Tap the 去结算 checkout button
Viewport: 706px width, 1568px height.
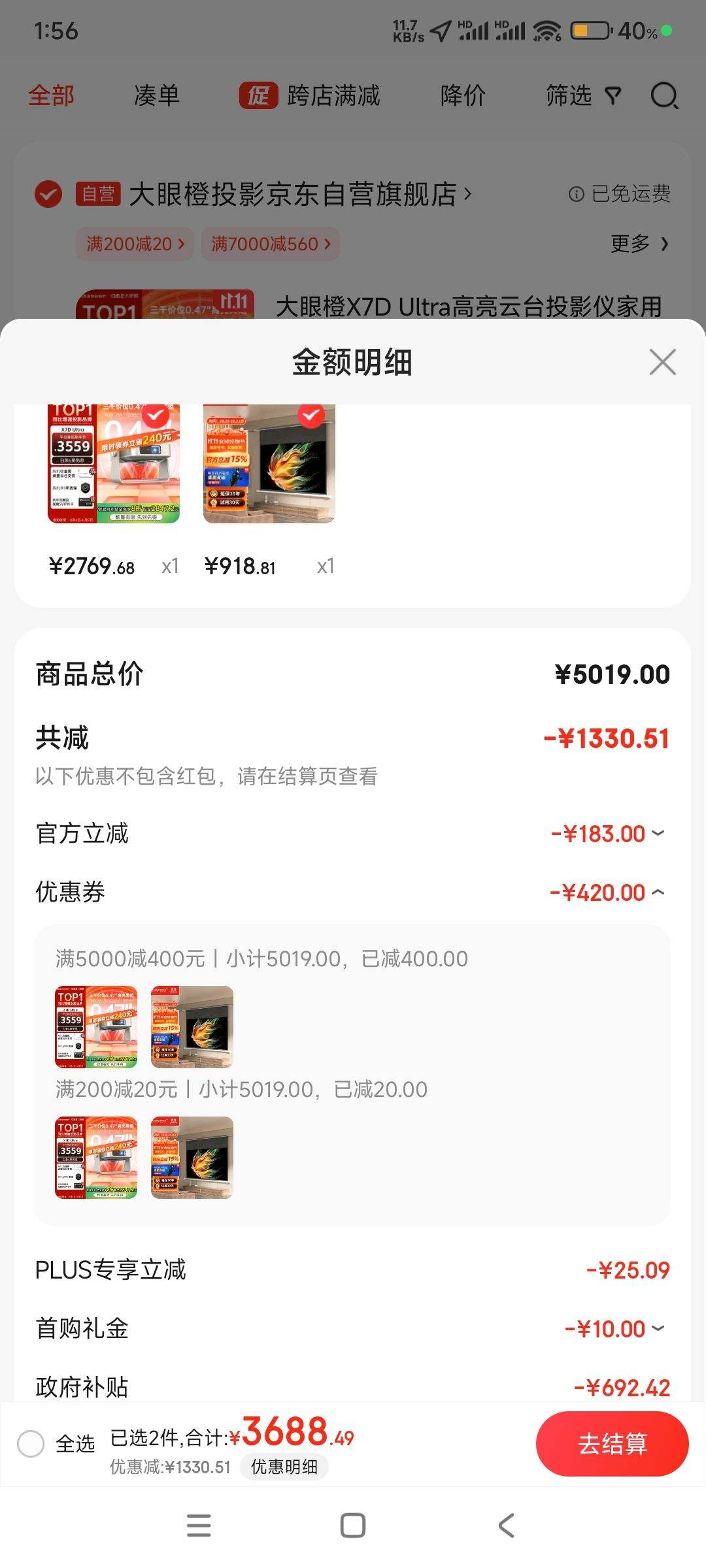tap(612, 1445)
